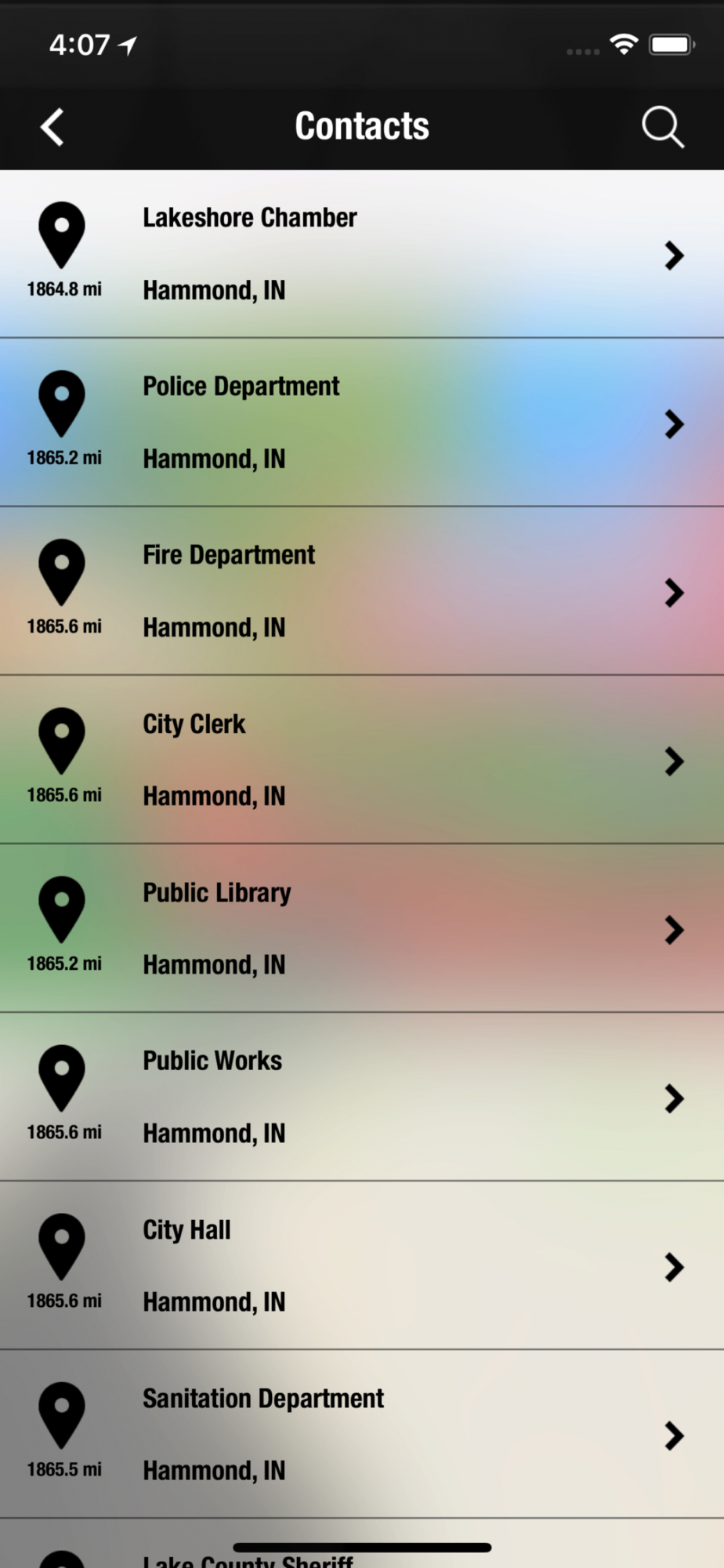
Task: Select the Fire Department row
Action: coord(362,591)
